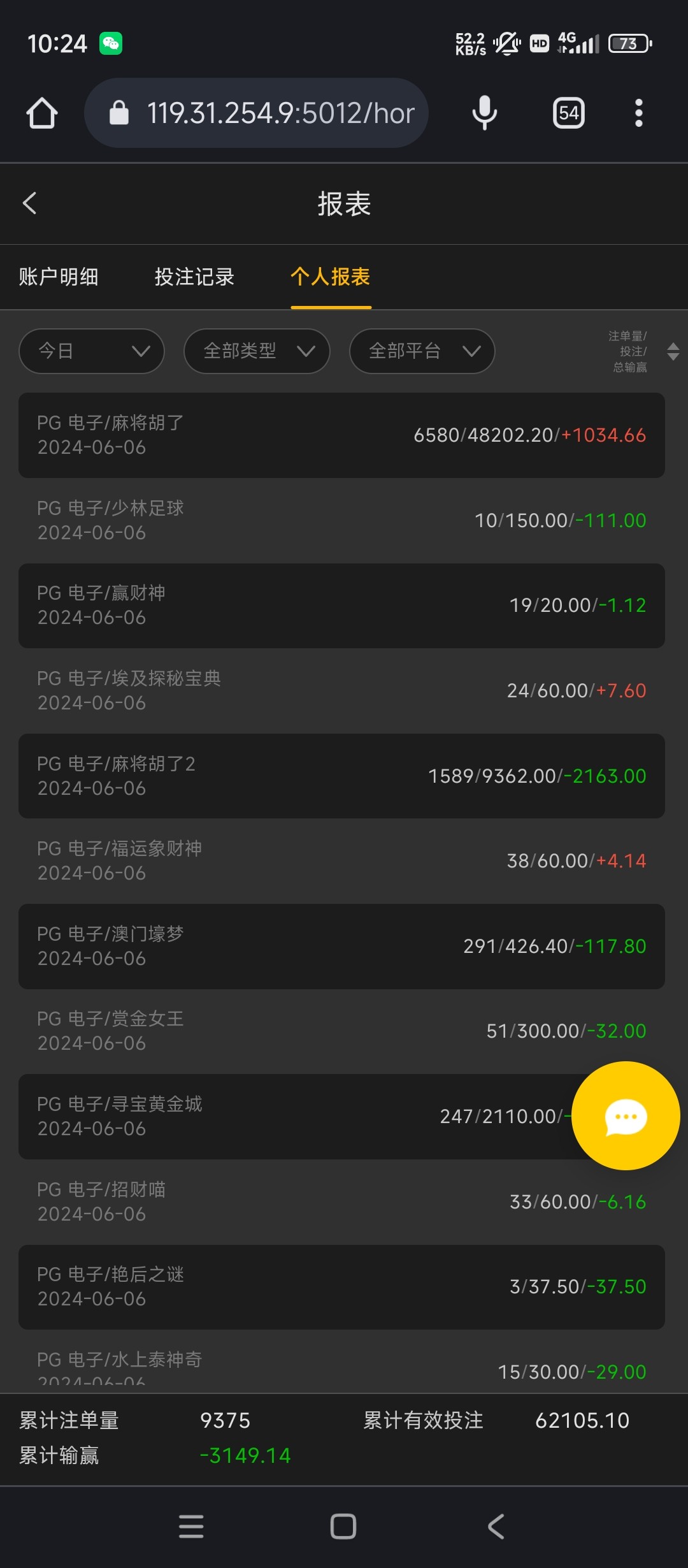Select the 麻将胡了 report row
This screenshot has height=1568, width=688.
point(344,435)
